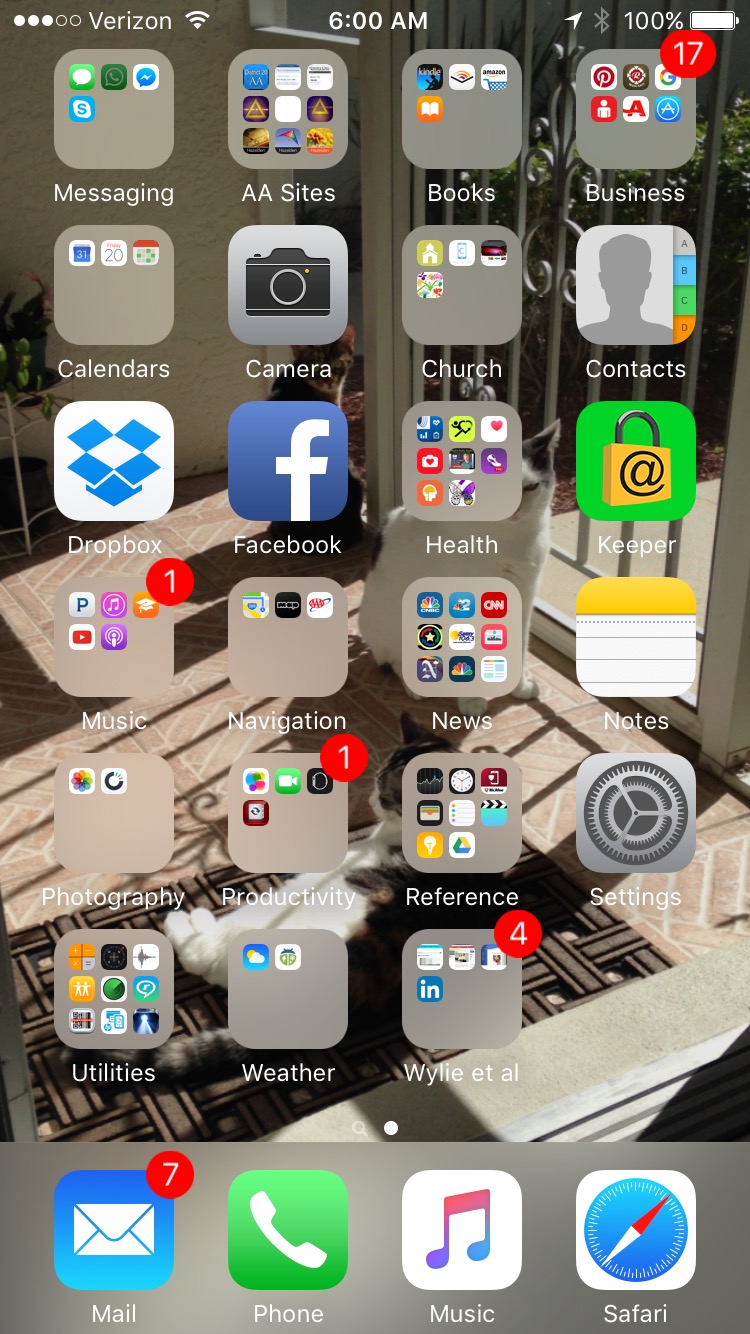The image size is (750, 1334).
Task: Tap the Phone app in dock
Action: [x=288, y=1230]
